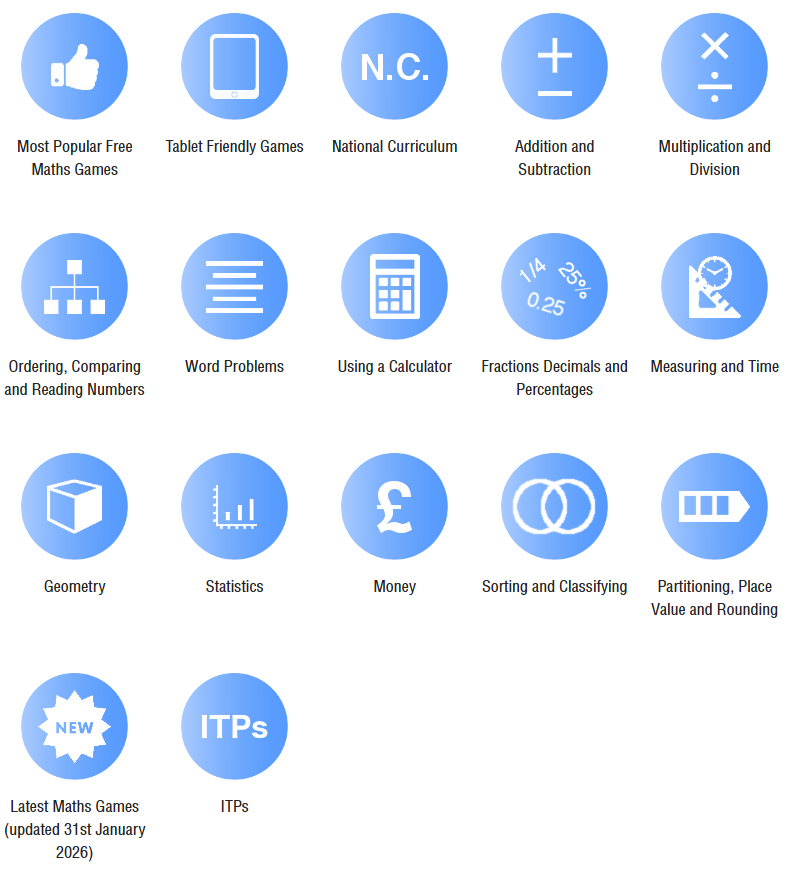799x875 pixels.
Task: Open Fractions Decimals and Percentages
Action: [554, 287]
